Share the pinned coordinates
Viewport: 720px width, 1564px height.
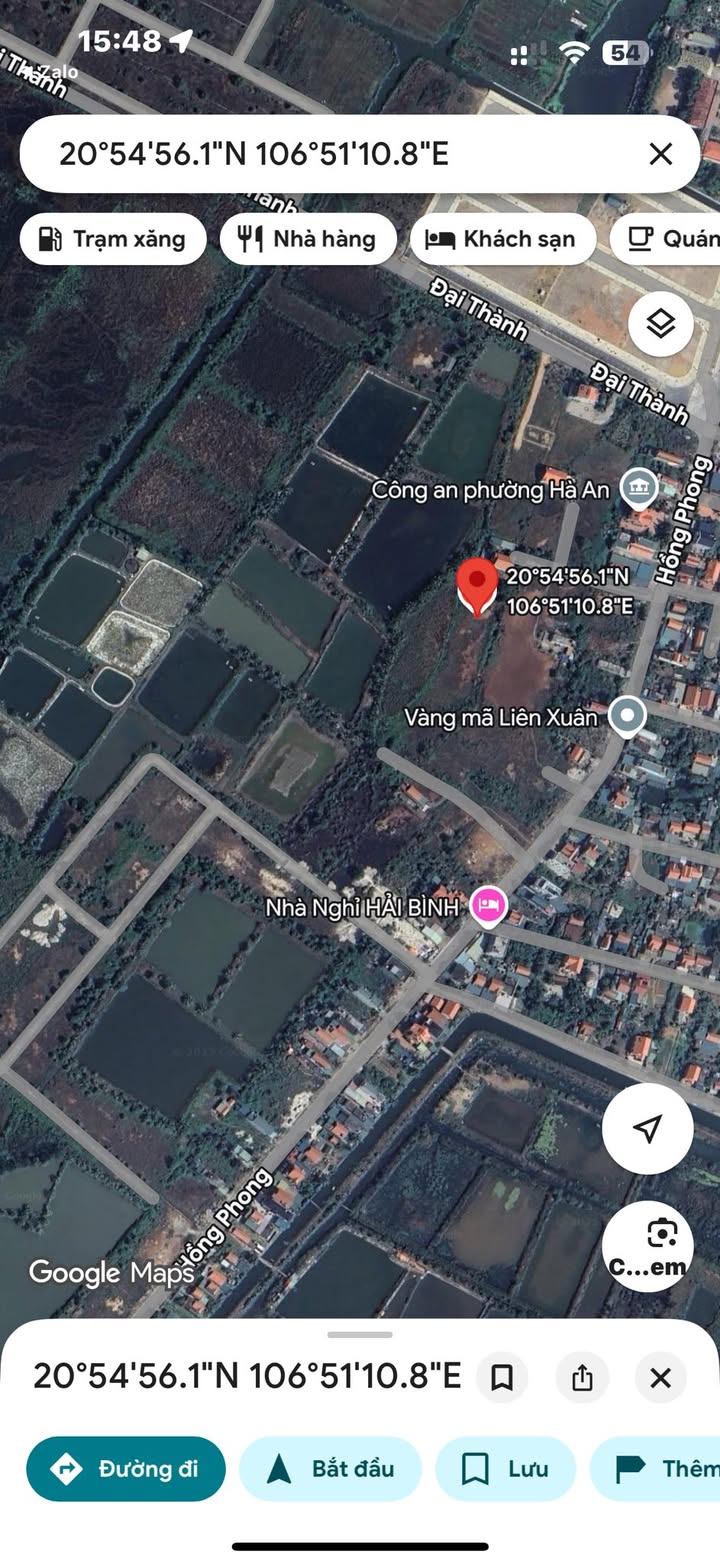click(x=582, y=1377)
